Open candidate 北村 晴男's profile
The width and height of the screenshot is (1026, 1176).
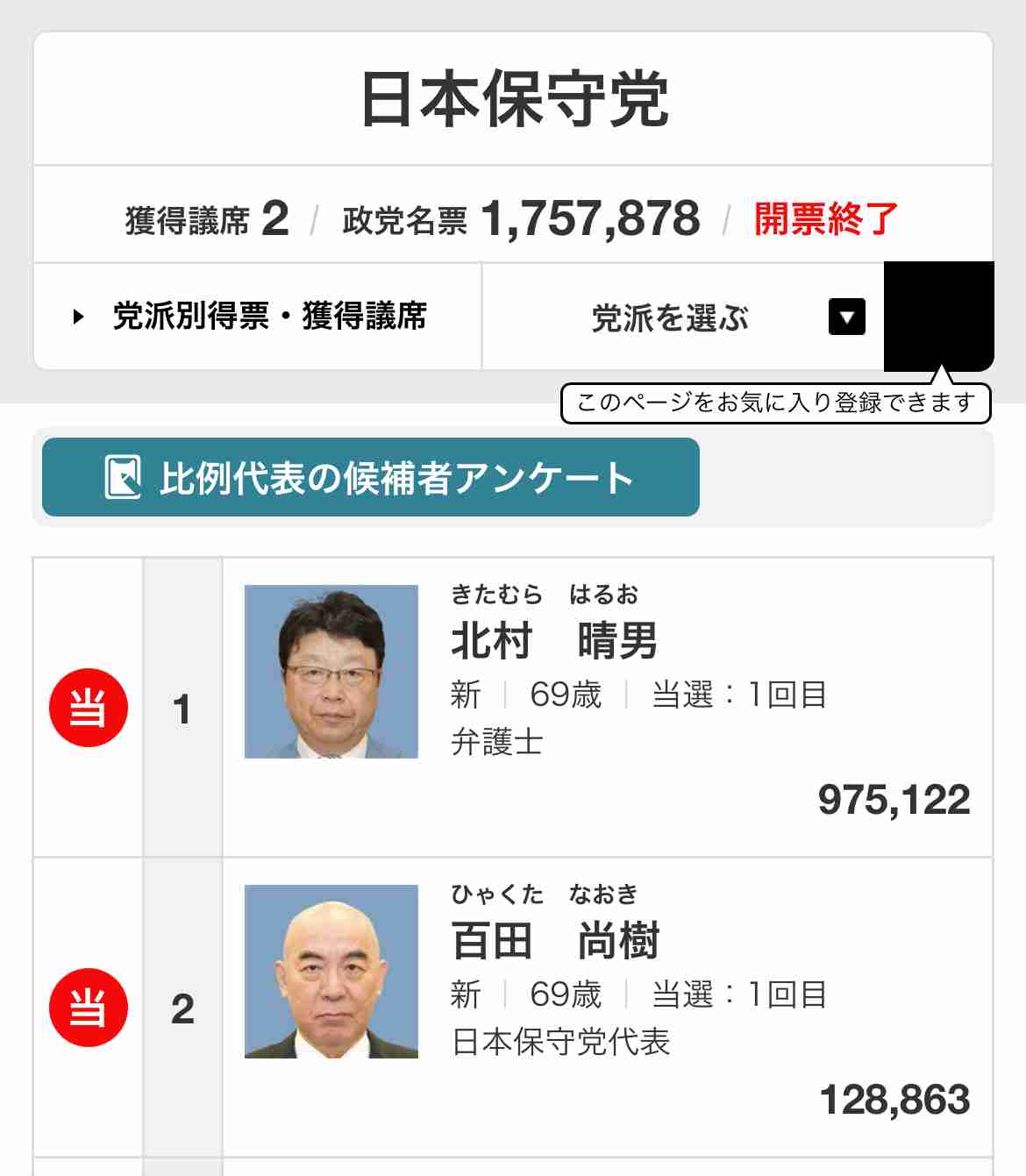tap(554, 641)
